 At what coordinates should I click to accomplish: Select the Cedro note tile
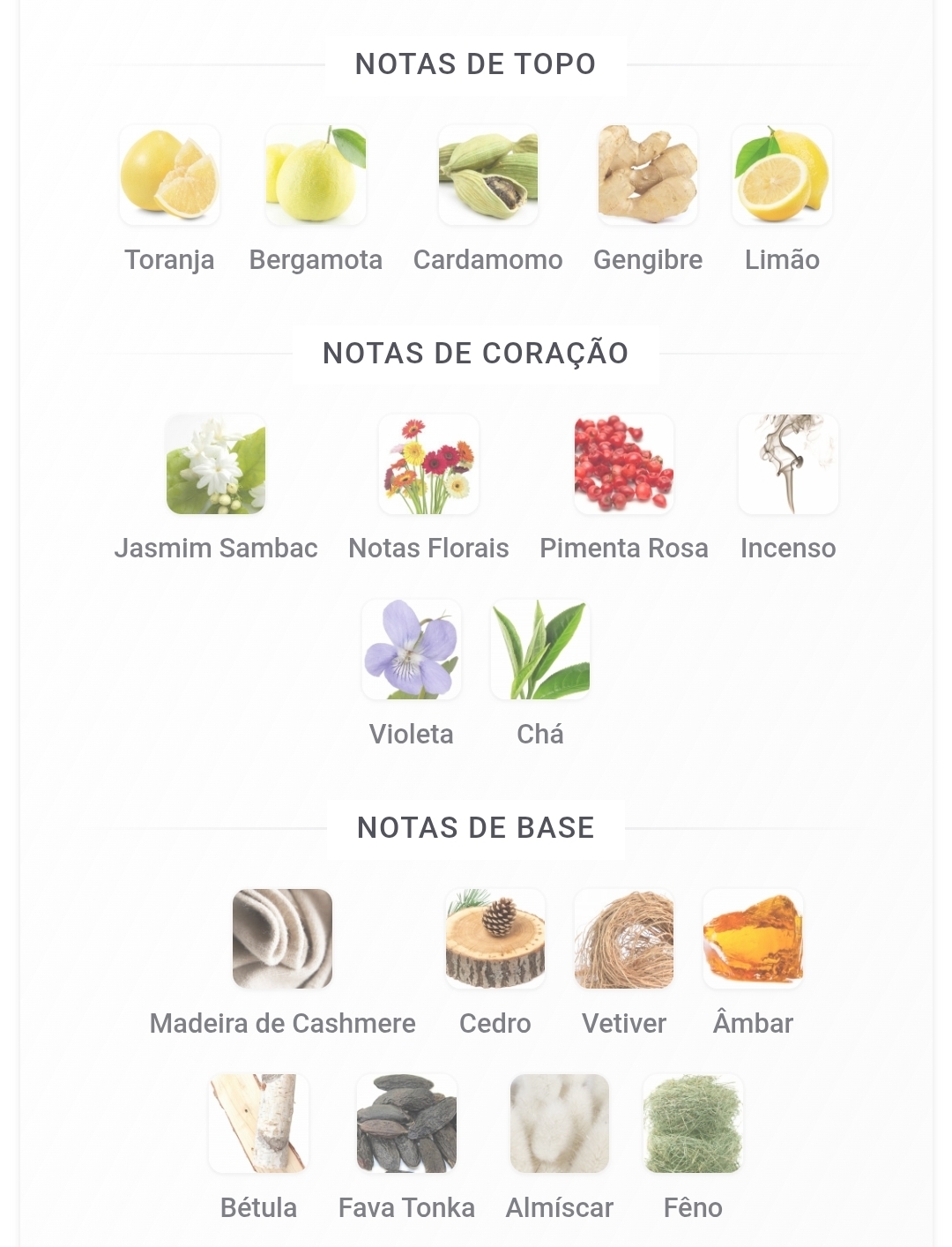pyautogui.click(x=495, y=938)
